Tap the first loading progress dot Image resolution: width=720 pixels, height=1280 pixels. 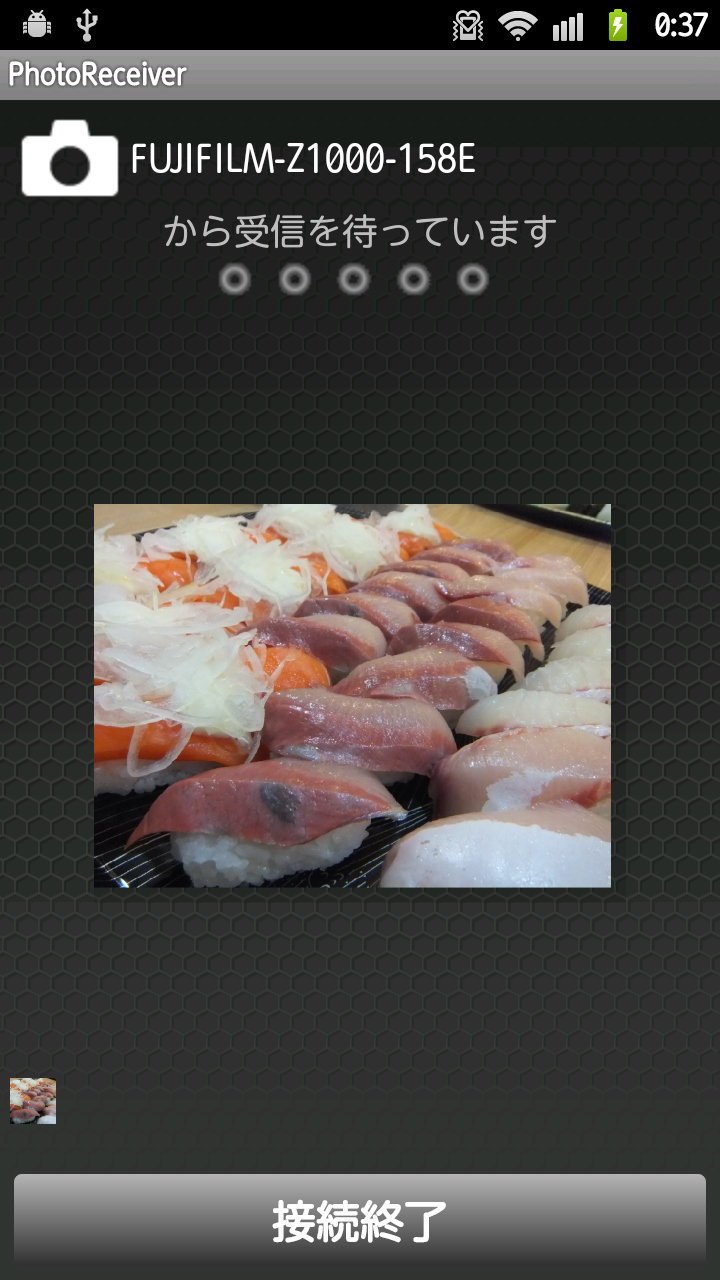pyautogui.click(x=236, y=279)
